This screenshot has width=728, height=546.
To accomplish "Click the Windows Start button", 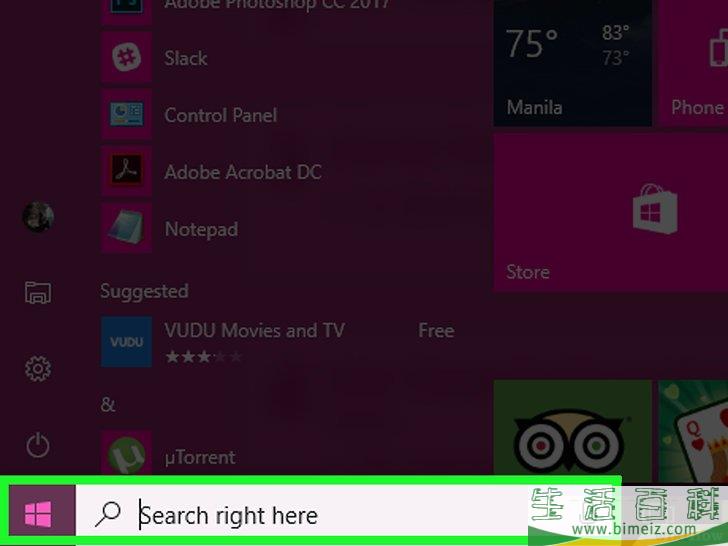I will coord(38,515).
